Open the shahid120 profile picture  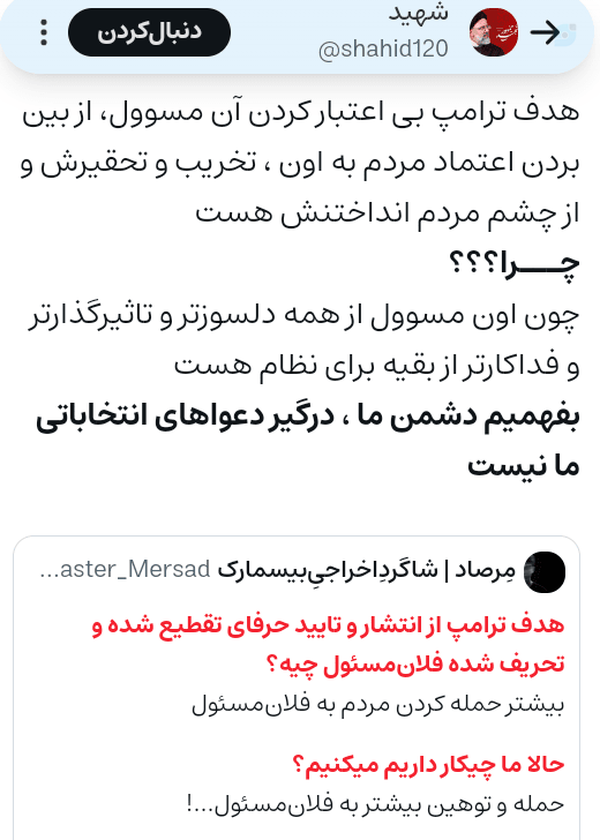[493, 33]
